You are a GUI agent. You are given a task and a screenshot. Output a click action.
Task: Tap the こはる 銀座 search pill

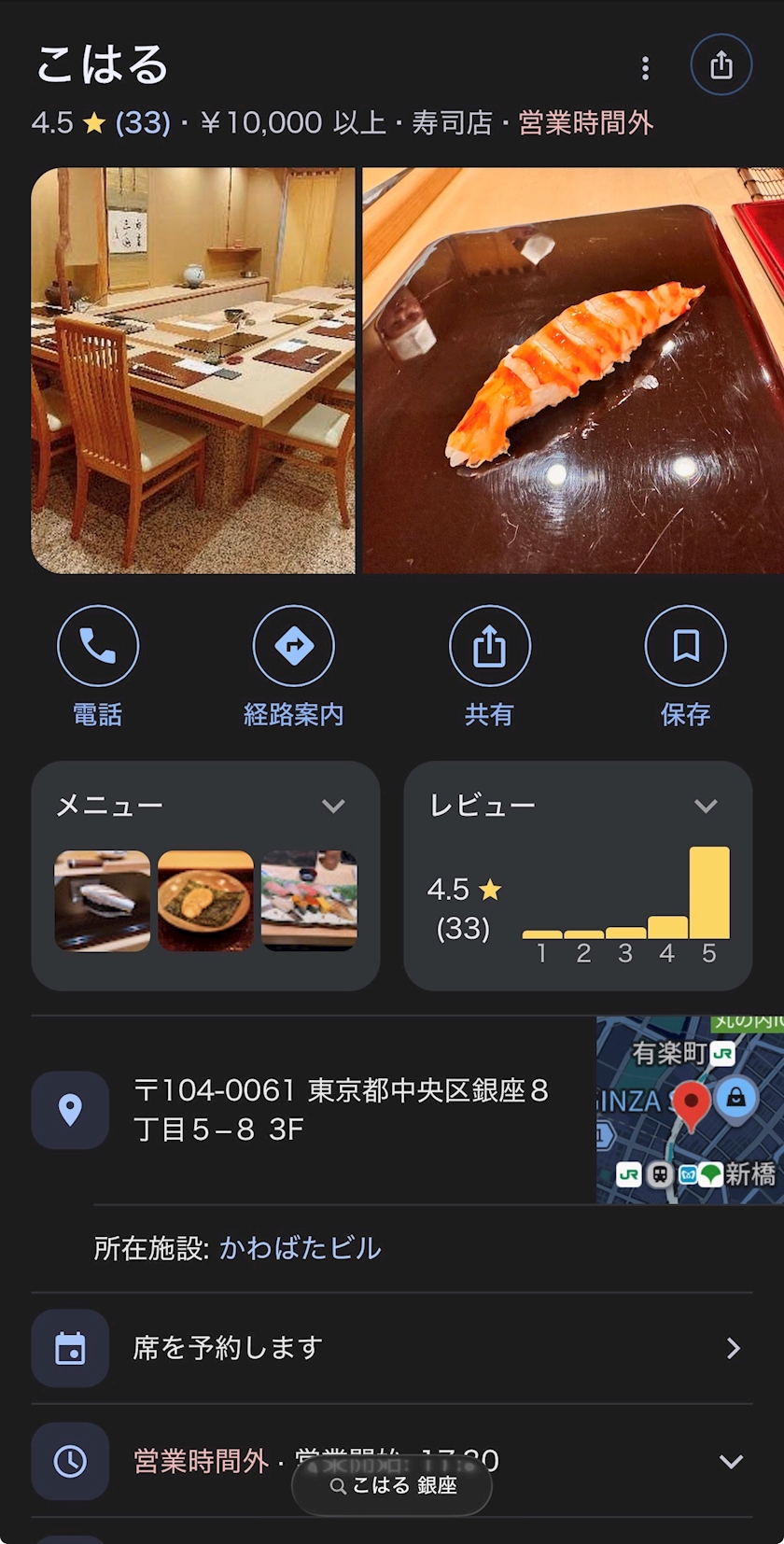pyautogui.click(x=392, y=1485)
